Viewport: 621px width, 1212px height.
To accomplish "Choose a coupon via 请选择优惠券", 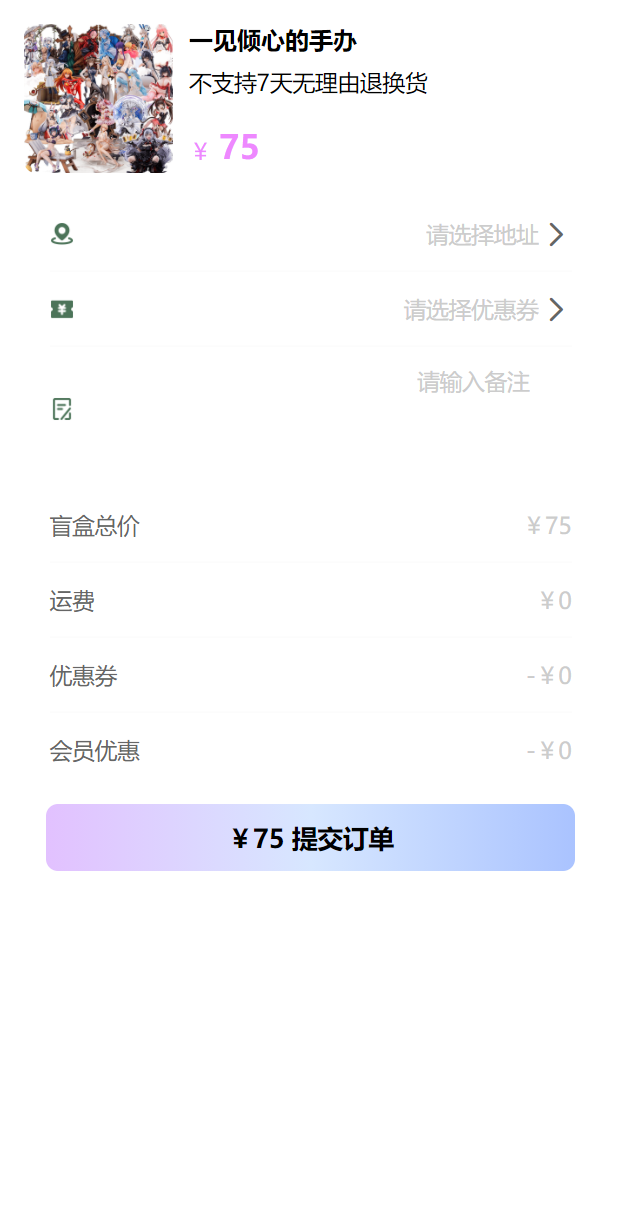I will (471, 310).
